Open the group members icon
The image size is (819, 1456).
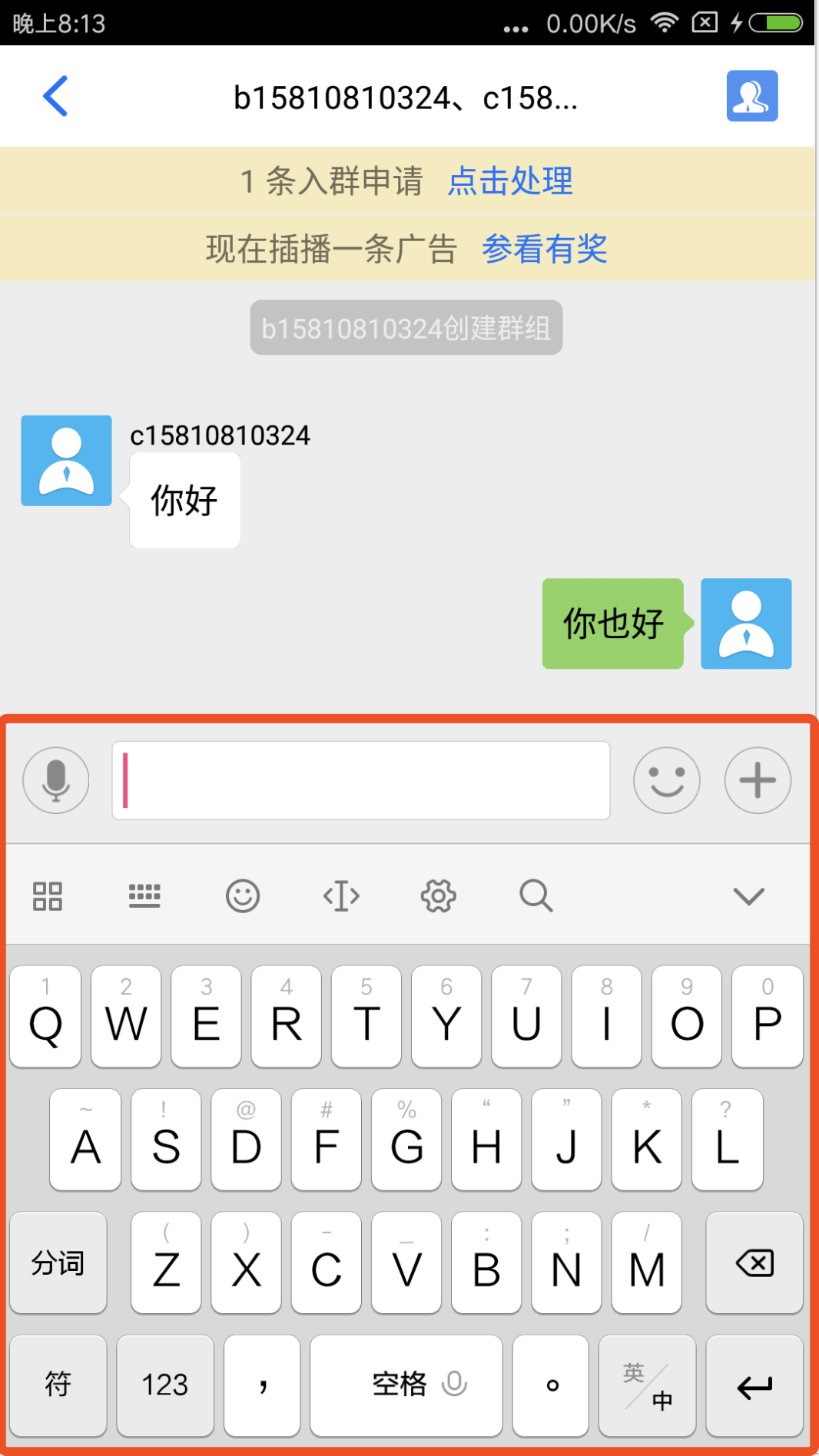pyautogui.click(x=752, y=96)
